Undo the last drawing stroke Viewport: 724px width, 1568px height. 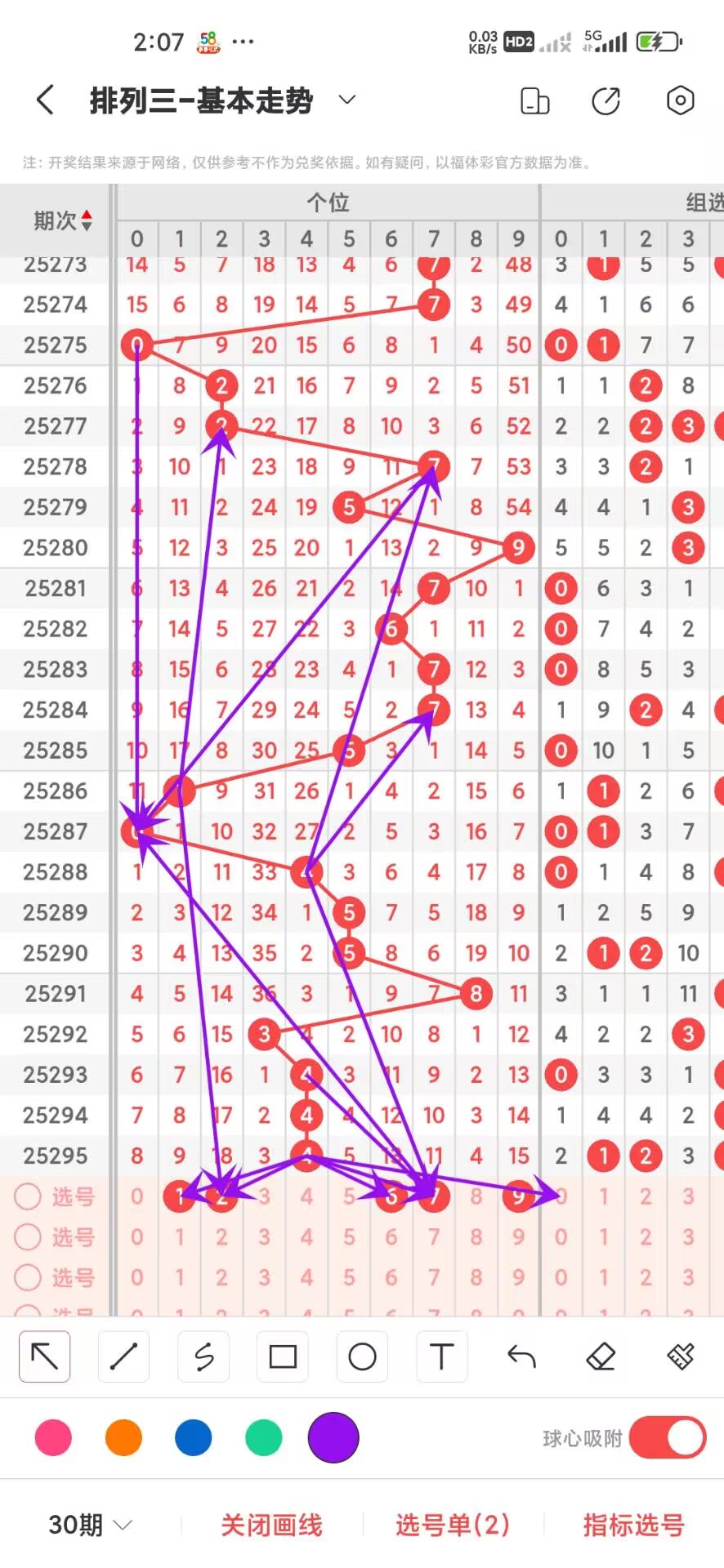coord(521,1356)
